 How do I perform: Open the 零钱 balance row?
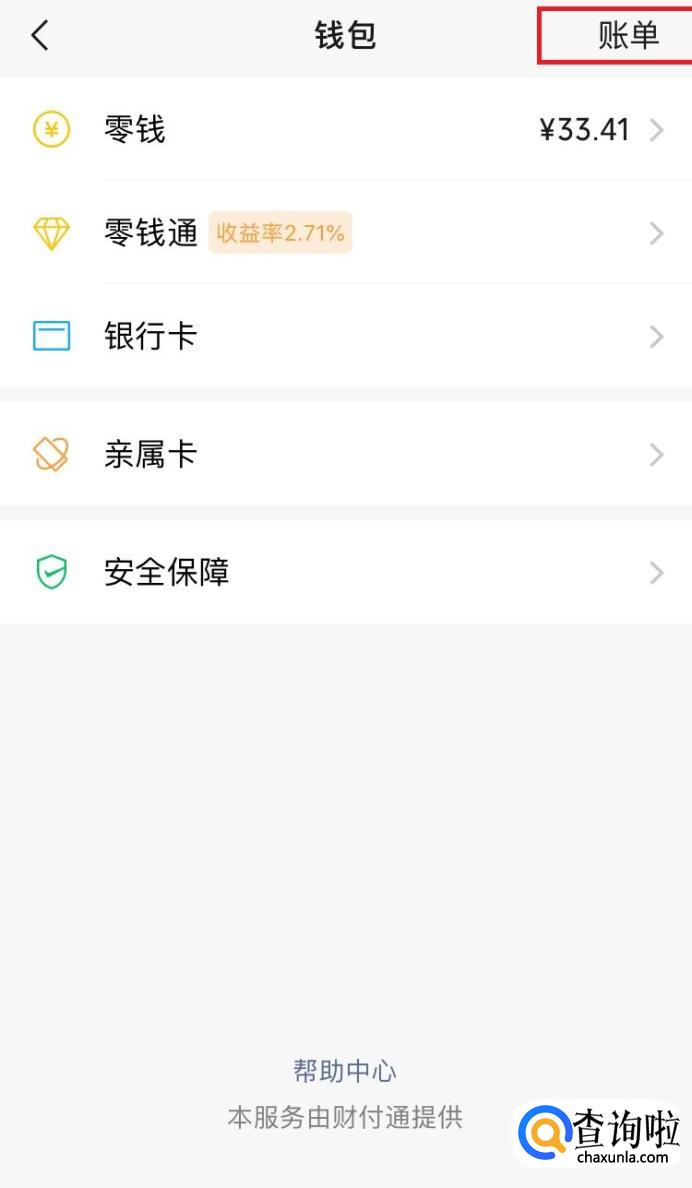346,130
